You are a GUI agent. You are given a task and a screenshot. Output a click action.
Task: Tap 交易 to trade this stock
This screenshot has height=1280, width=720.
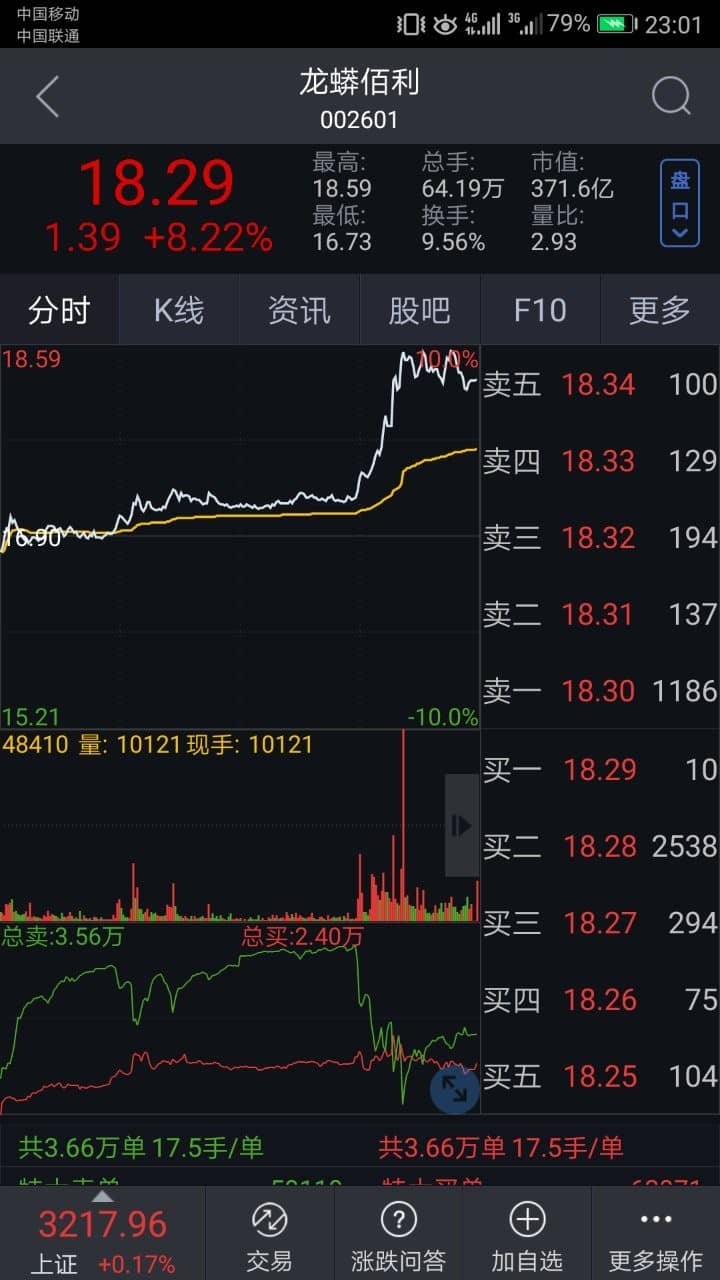coord(269,1236)
